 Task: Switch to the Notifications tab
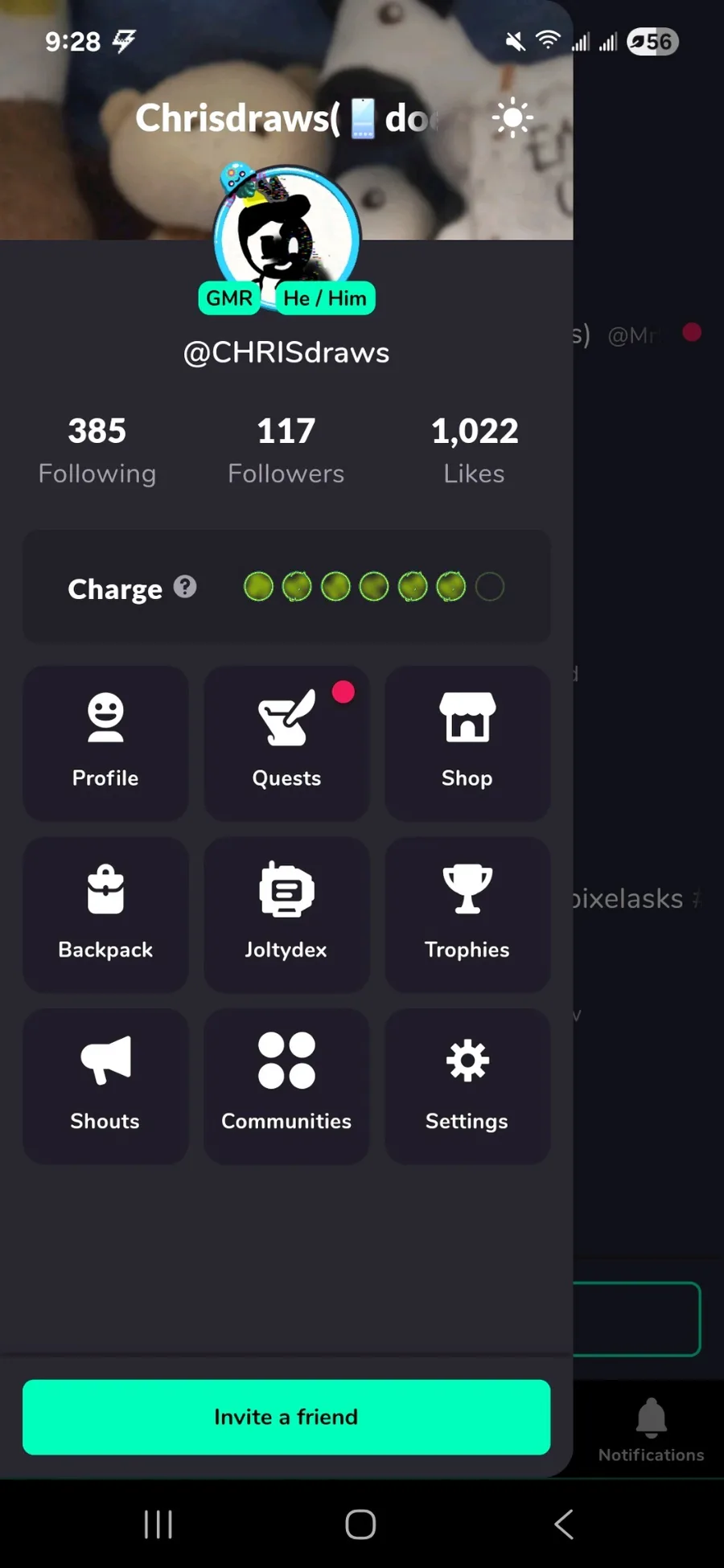tap(651, 1430)
